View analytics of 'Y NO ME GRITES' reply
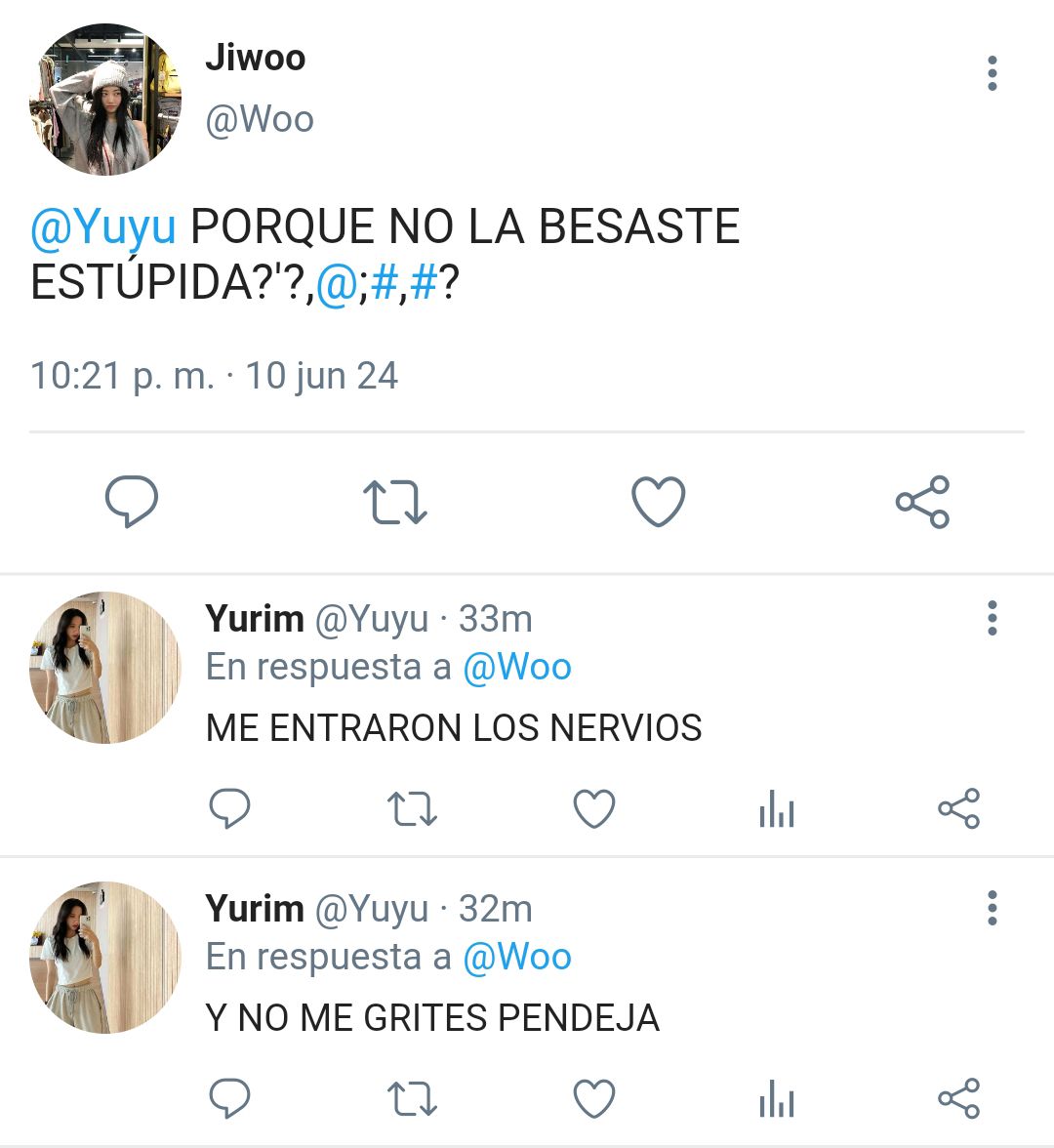The height and width of the screenshot is (1148, 1054). (777, 1099)
